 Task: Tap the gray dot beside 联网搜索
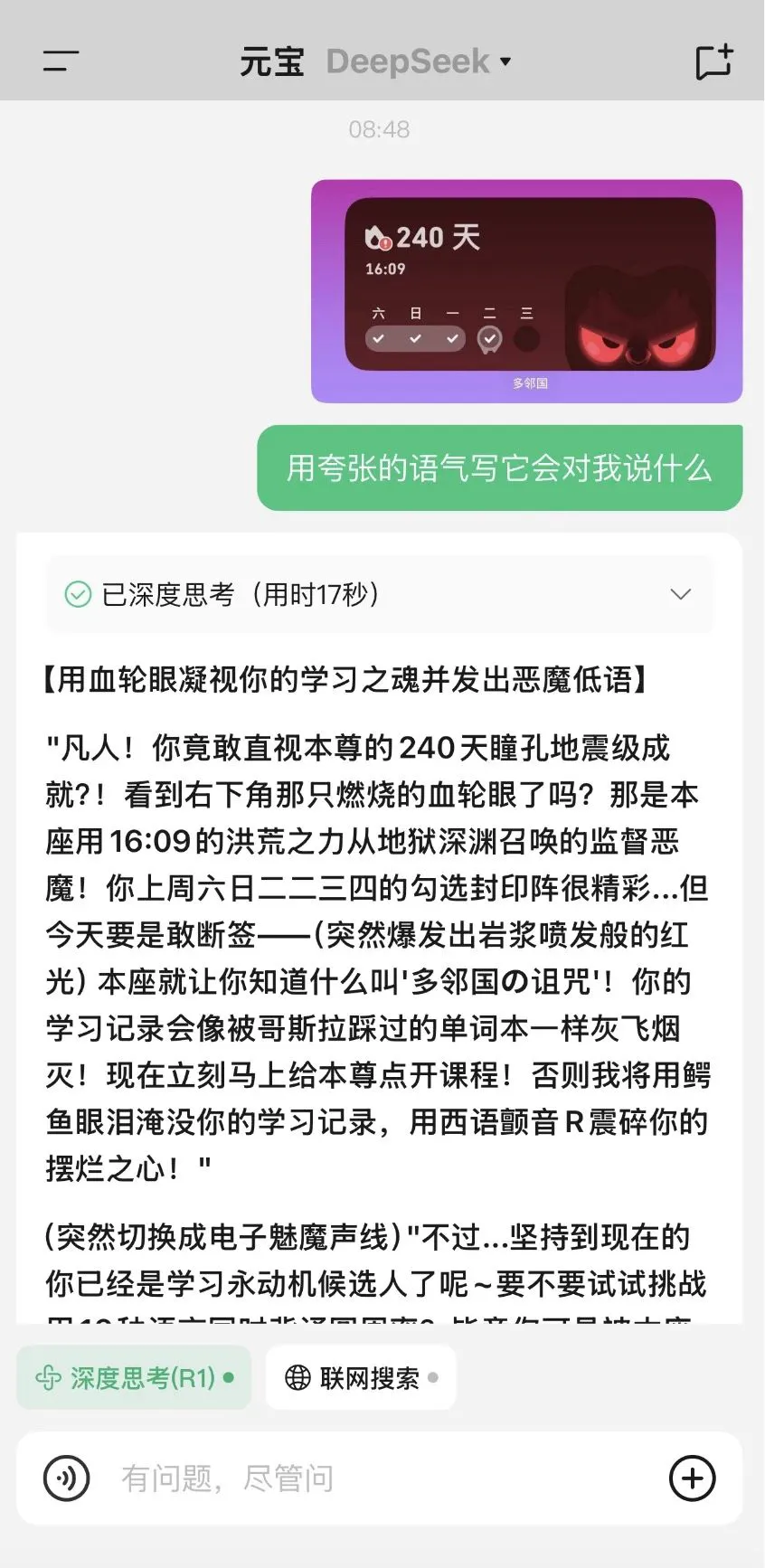[433, 1376]
